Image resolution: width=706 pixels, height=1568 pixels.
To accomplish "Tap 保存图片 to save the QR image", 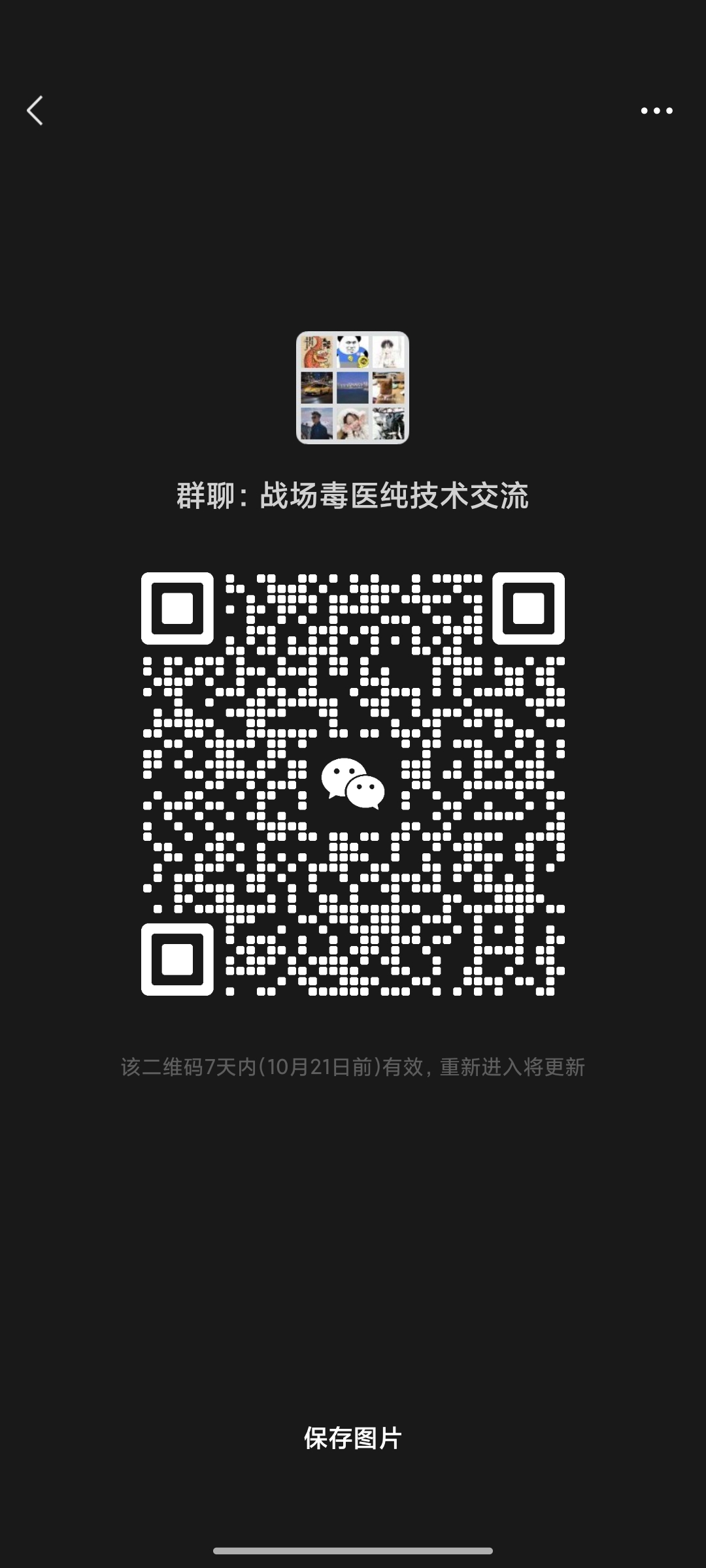I will coord(352,1438).
